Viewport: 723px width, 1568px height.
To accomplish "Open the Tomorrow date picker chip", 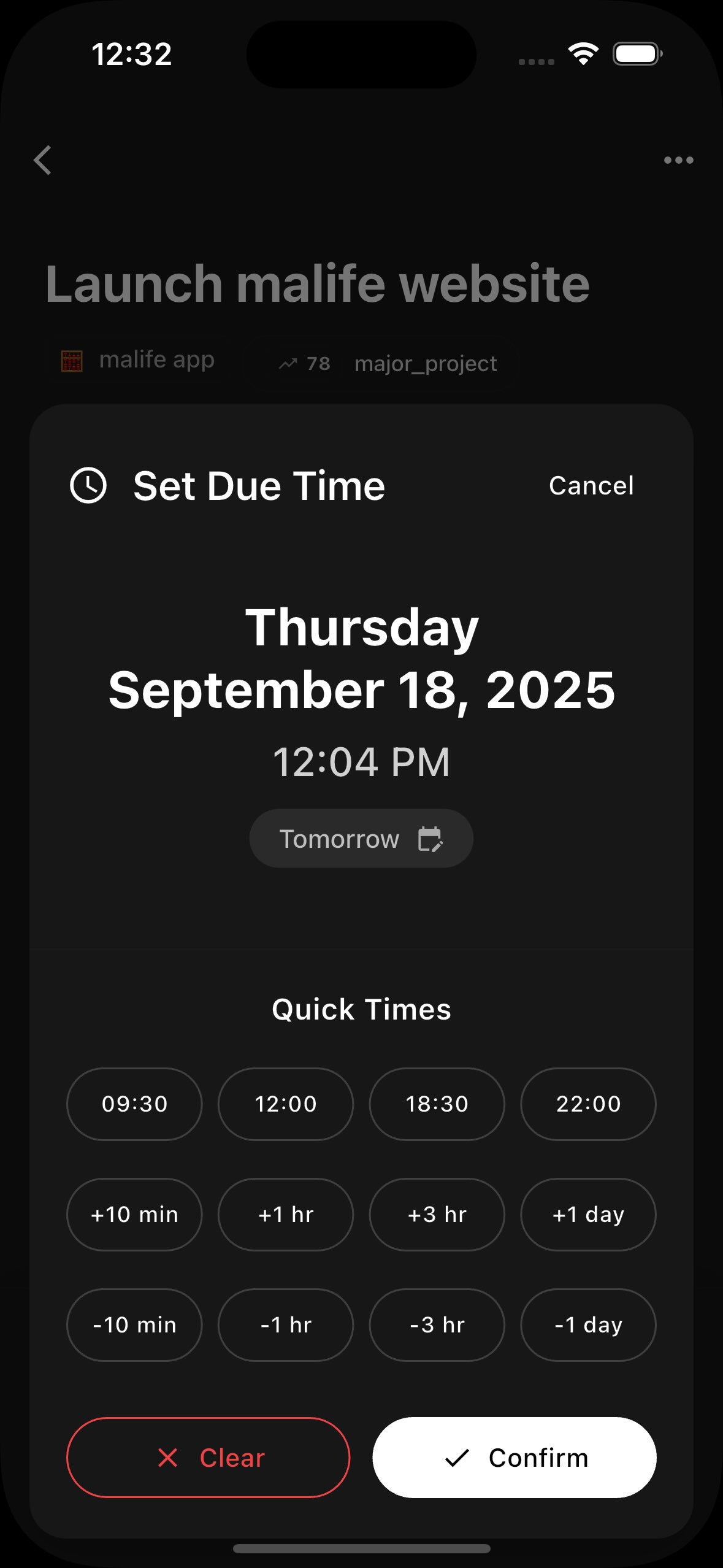I will coord(361,839).
